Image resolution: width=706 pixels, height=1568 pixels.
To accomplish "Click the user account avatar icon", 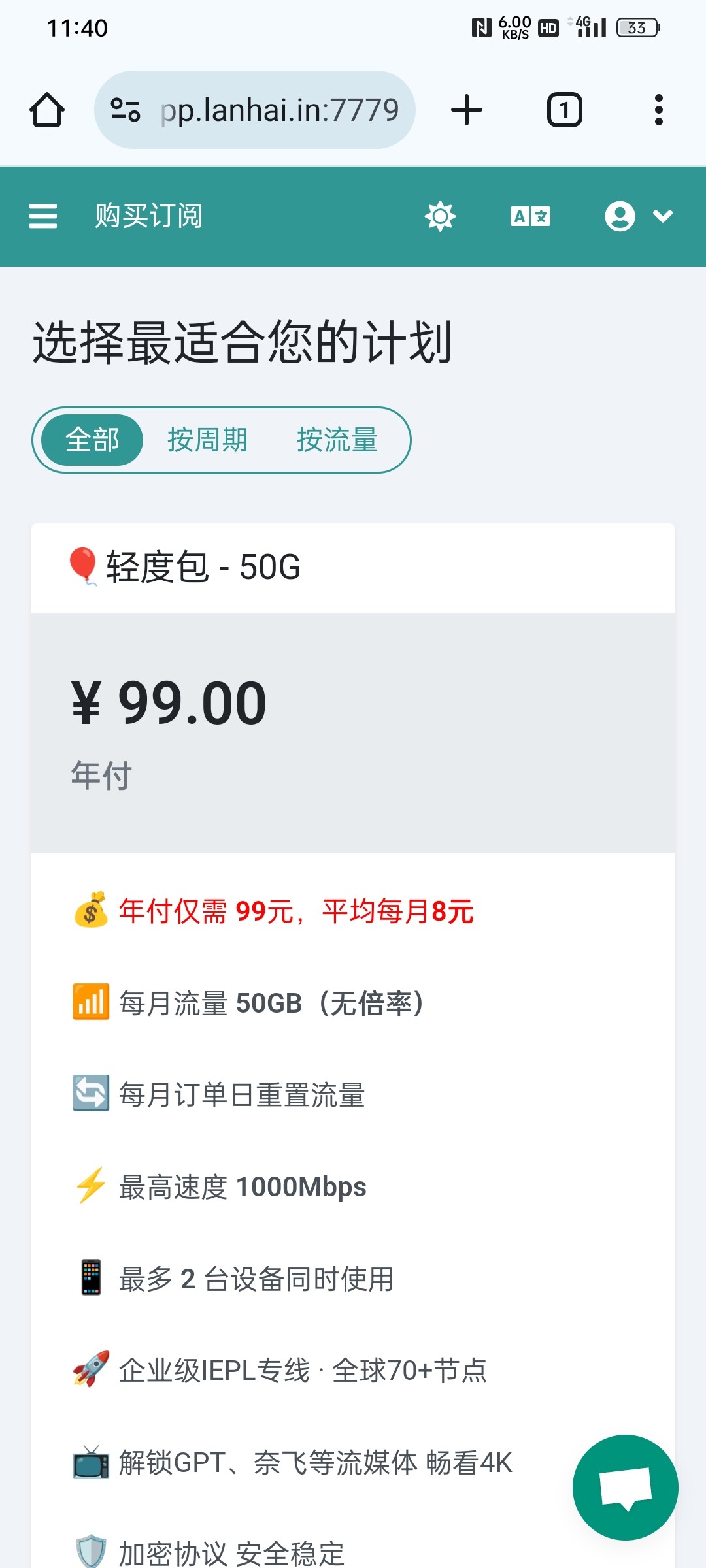I will click(620, 216).
